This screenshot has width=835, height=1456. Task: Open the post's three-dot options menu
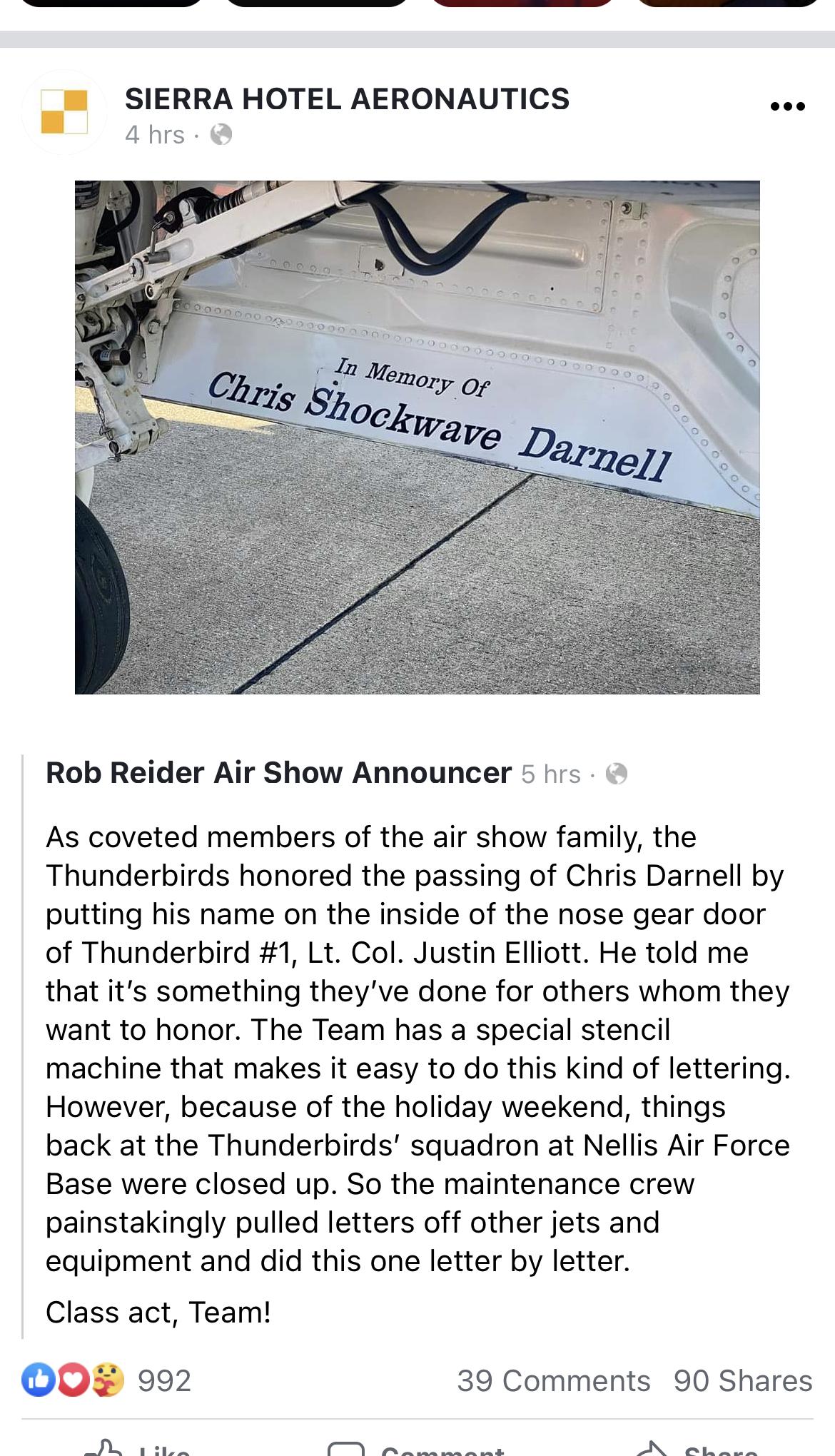(788, 106)
